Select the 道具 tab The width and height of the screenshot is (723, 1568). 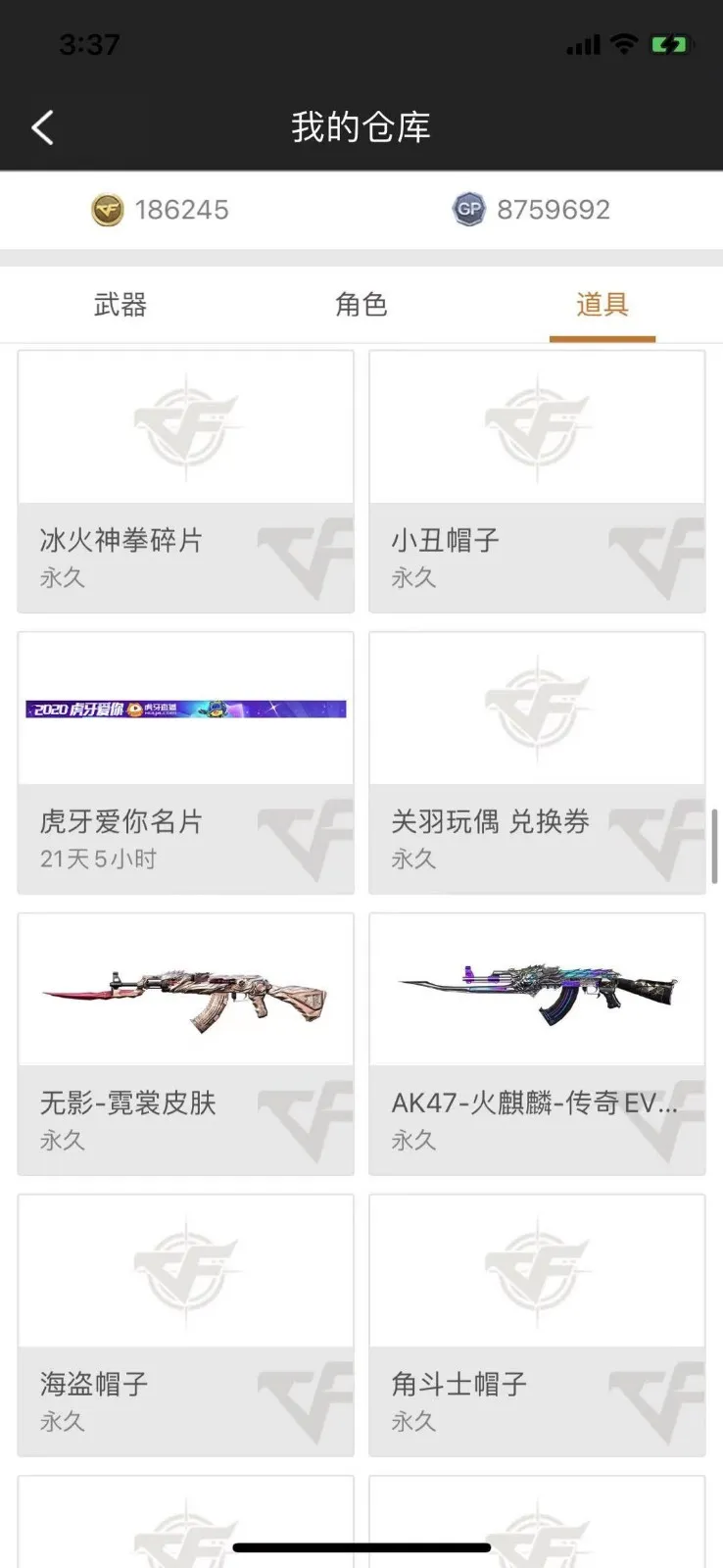pyautogui.click(x=602, y=305)
